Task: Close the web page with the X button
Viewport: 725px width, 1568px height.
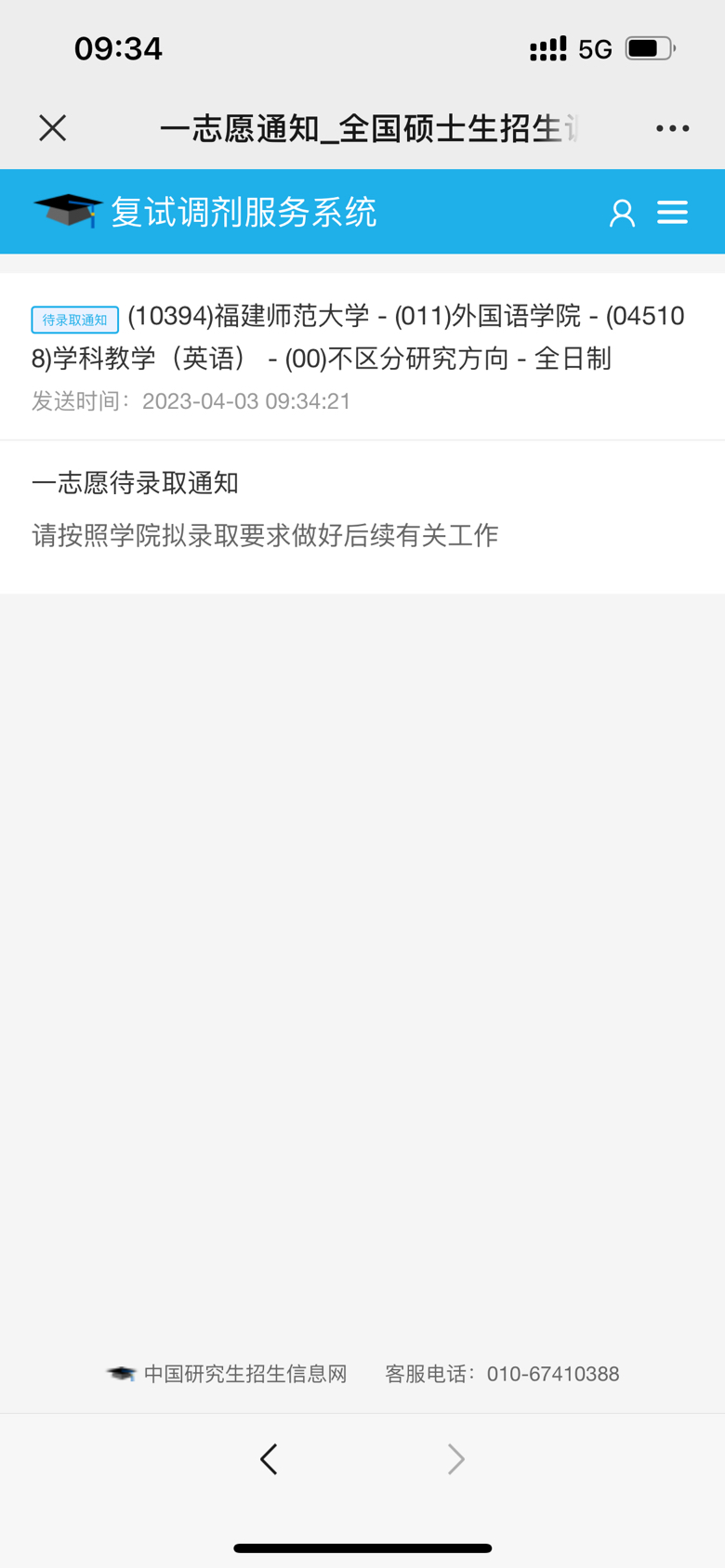Action: point(53,128)
